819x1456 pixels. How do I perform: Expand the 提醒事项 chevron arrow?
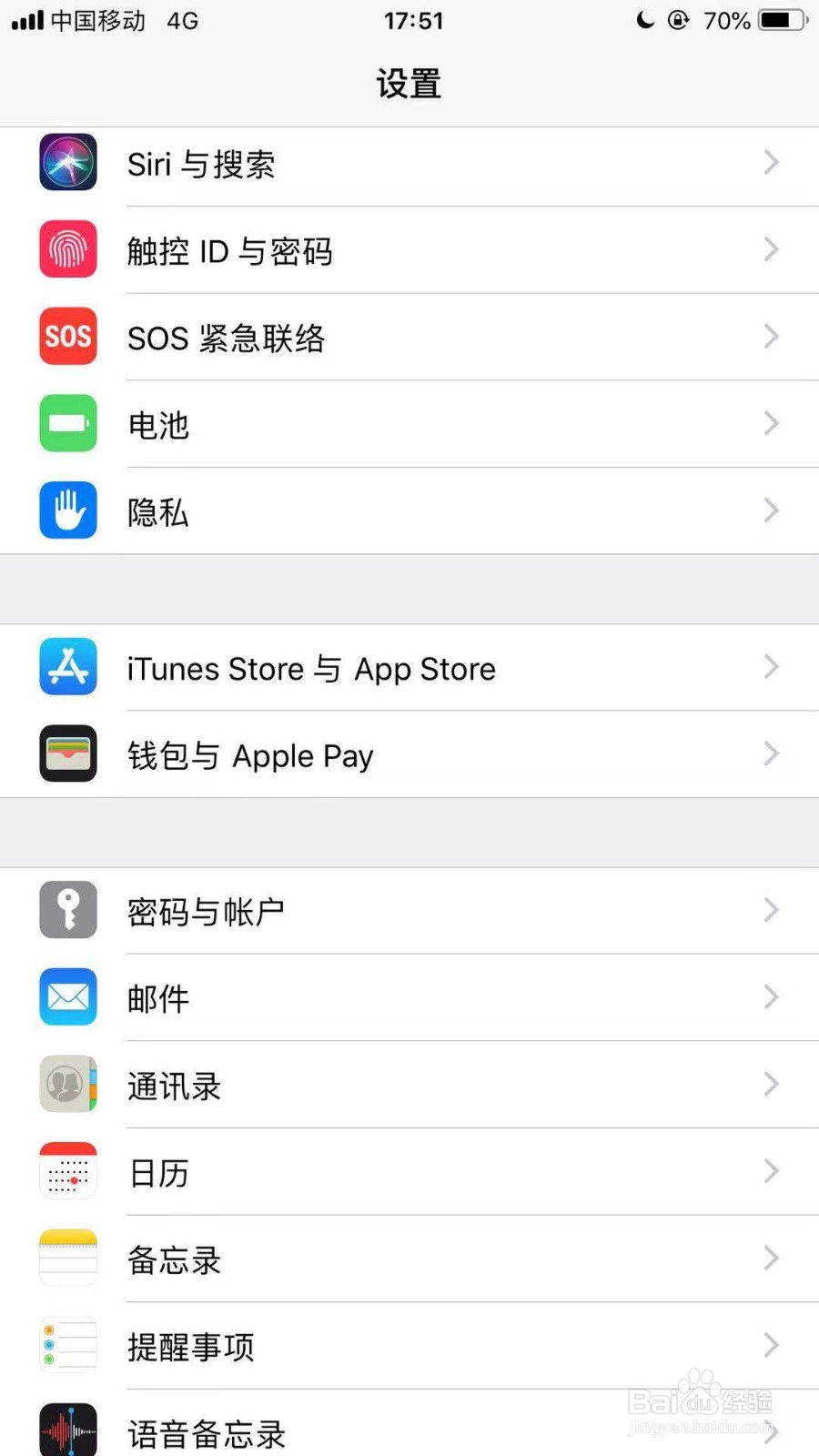[x=770, y=1345]
